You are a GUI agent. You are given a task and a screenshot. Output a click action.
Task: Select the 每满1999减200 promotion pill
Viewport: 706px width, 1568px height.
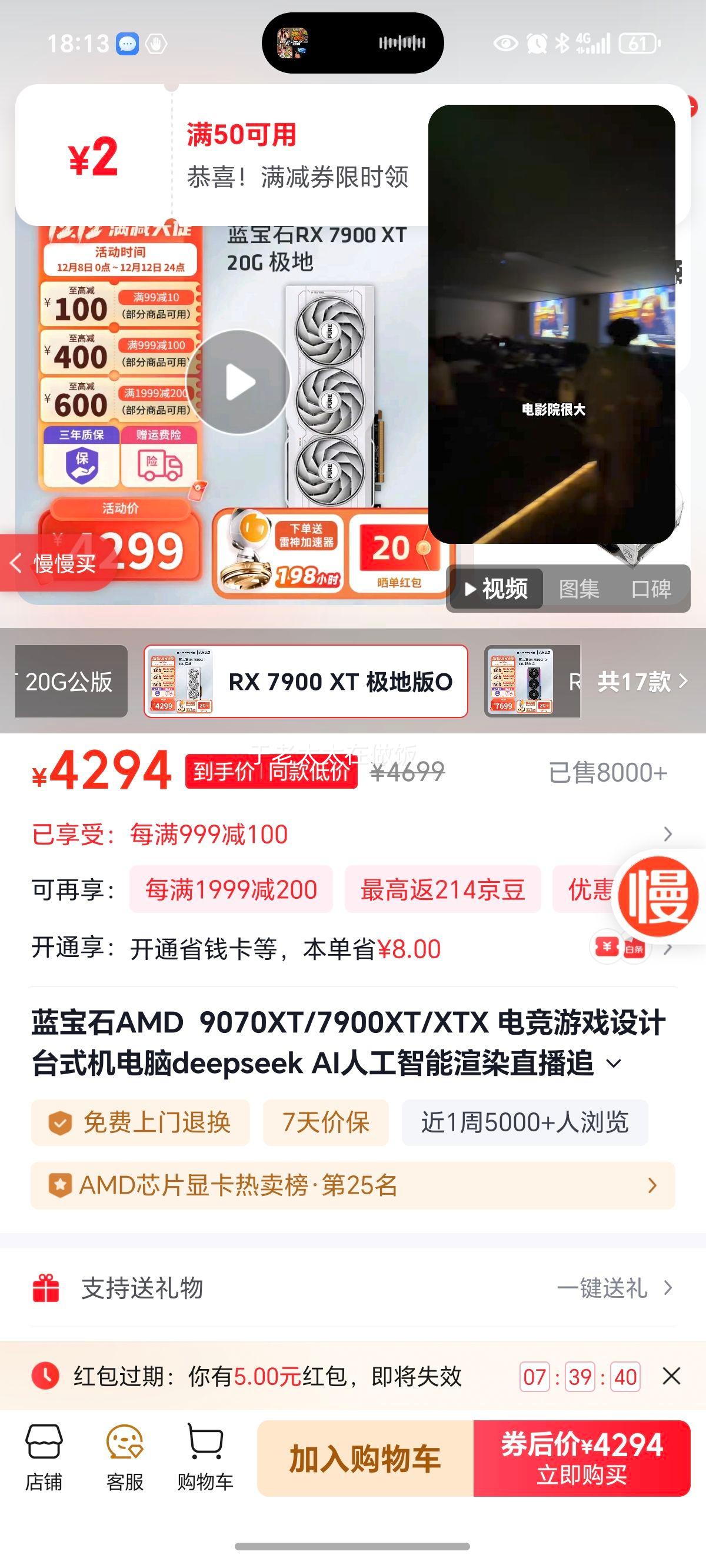tap(231, 889)
